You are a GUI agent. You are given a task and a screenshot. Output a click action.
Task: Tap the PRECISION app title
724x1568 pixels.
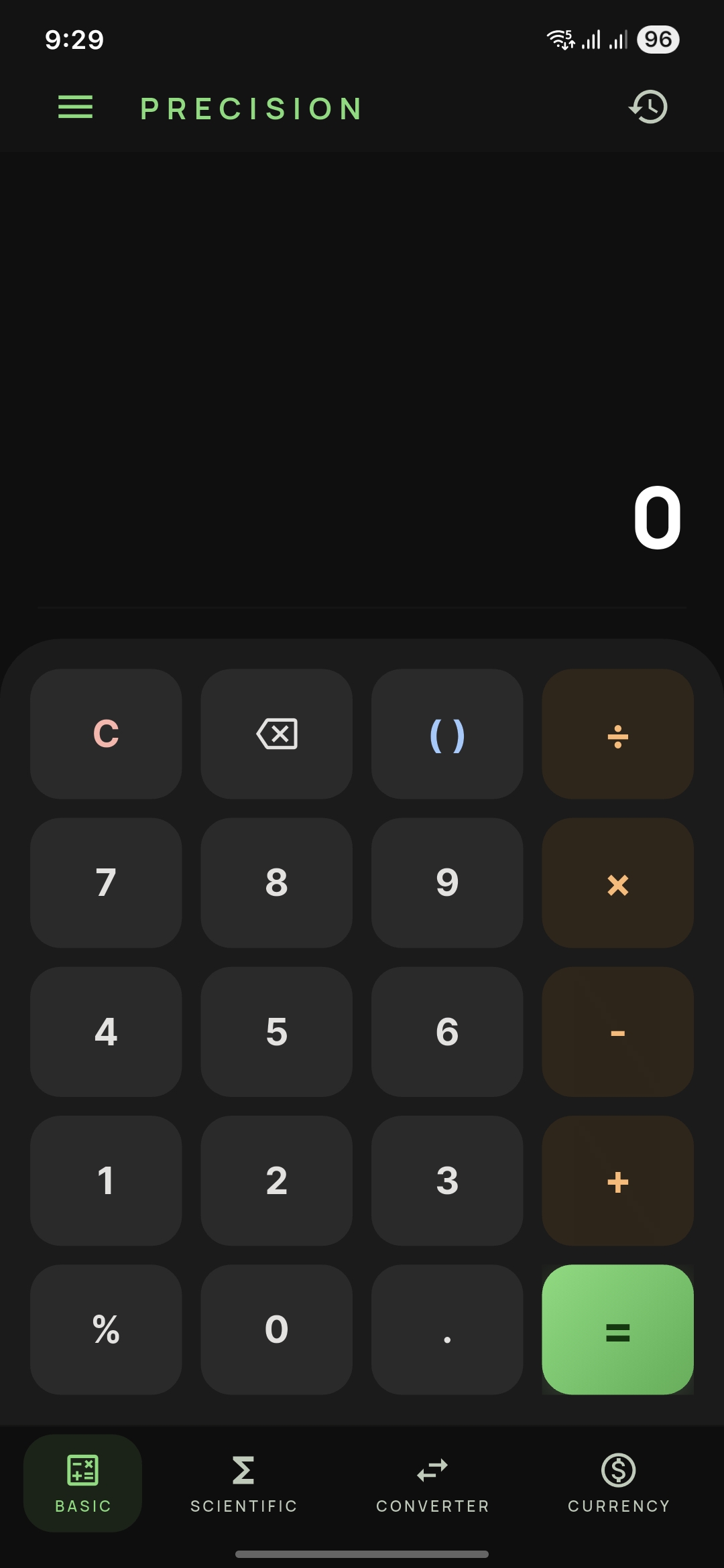pos(251,108)
